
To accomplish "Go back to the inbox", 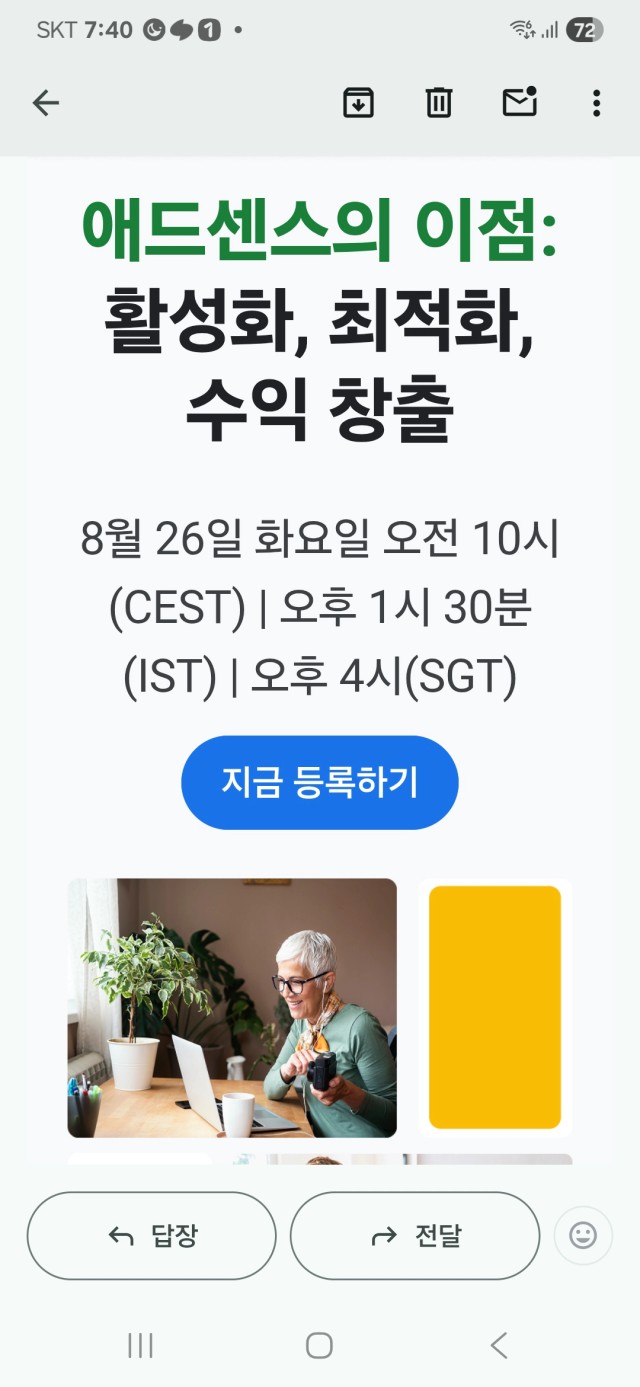I will coord(46,102).
